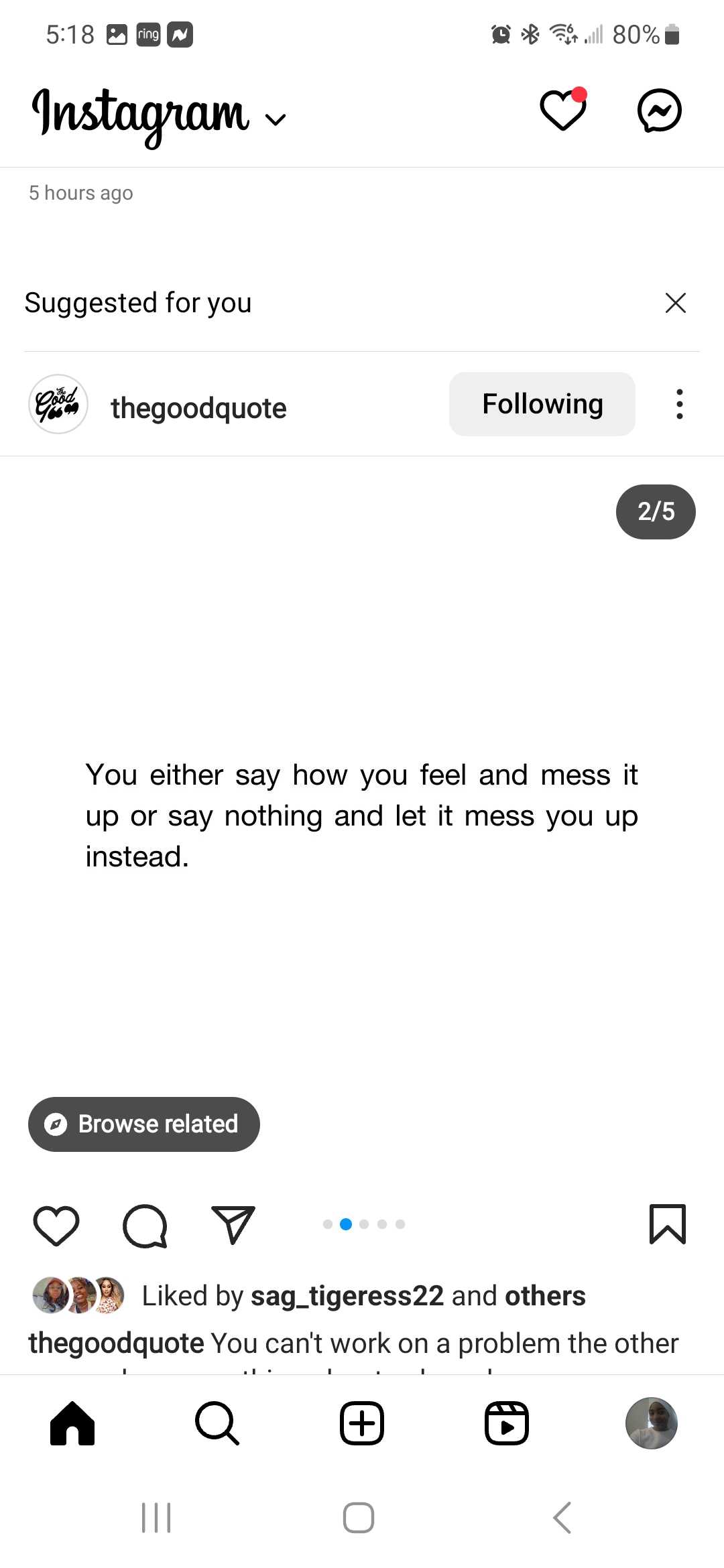
Task: Bookmark thegoodquote's post
Action: click(667, 1224)
